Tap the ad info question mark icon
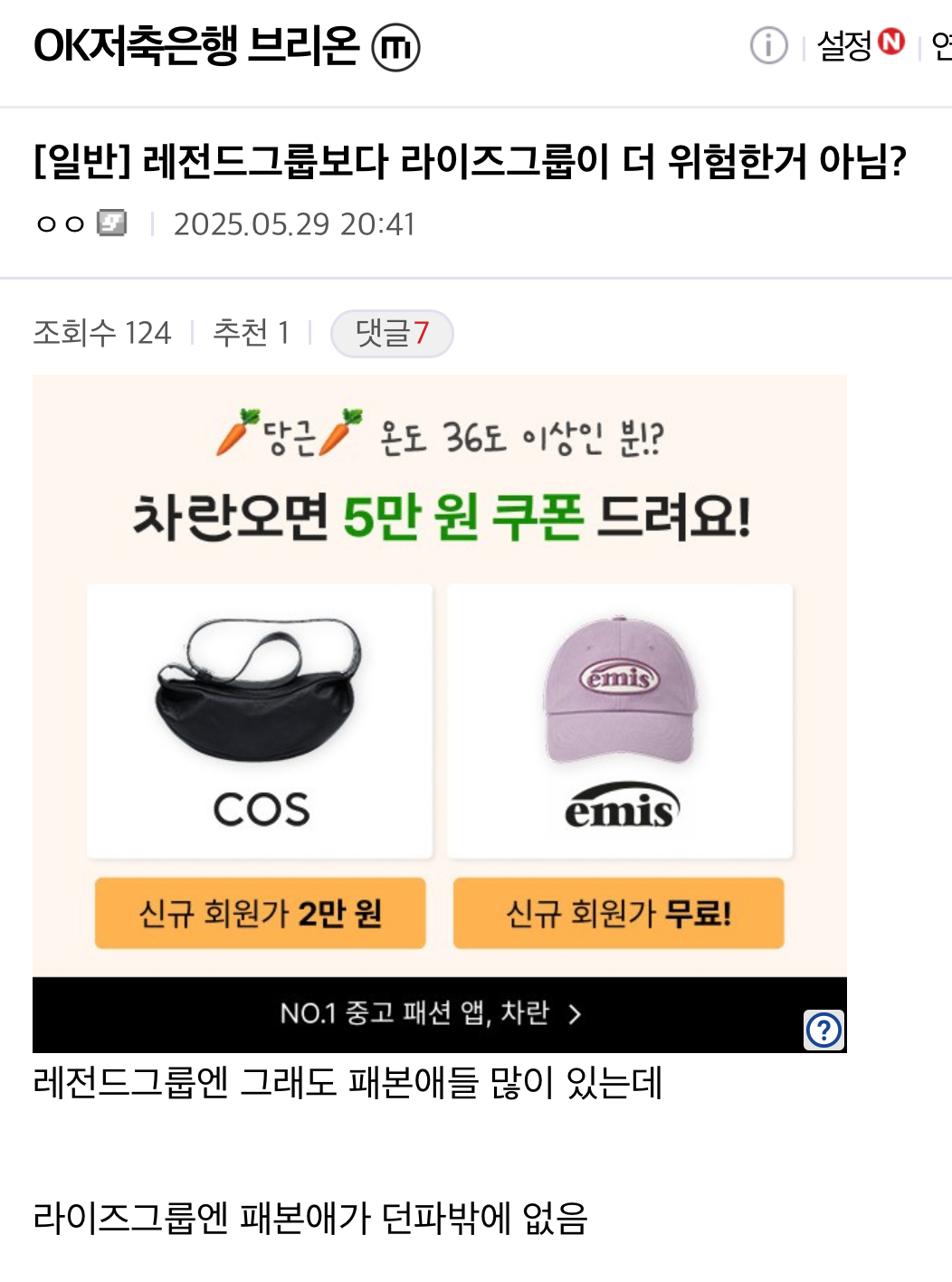Screen dimensions: 952x1282 (823, 1030)
